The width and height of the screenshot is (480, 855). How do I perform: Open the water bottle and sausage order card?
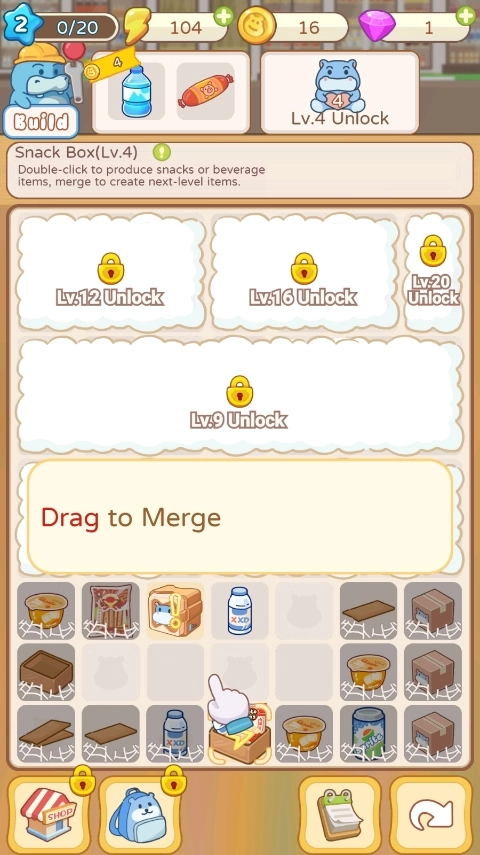[x=171, y=92]
